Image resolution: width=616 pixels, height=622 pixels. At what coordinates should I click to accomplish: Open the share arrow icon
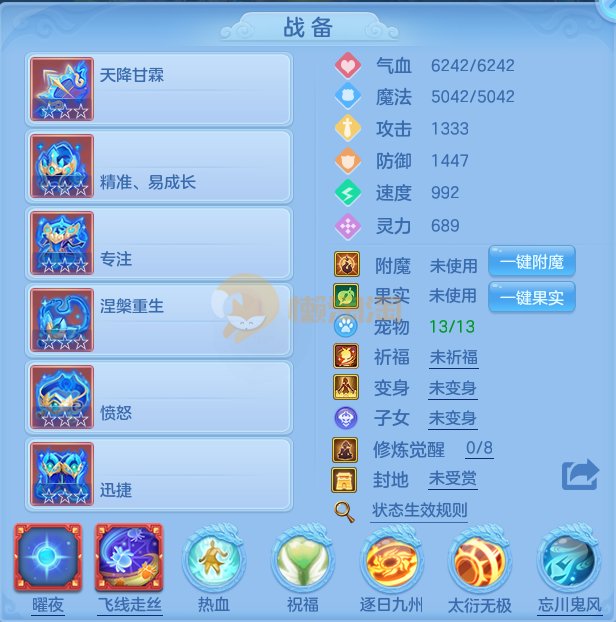click(x=579, y=474)
